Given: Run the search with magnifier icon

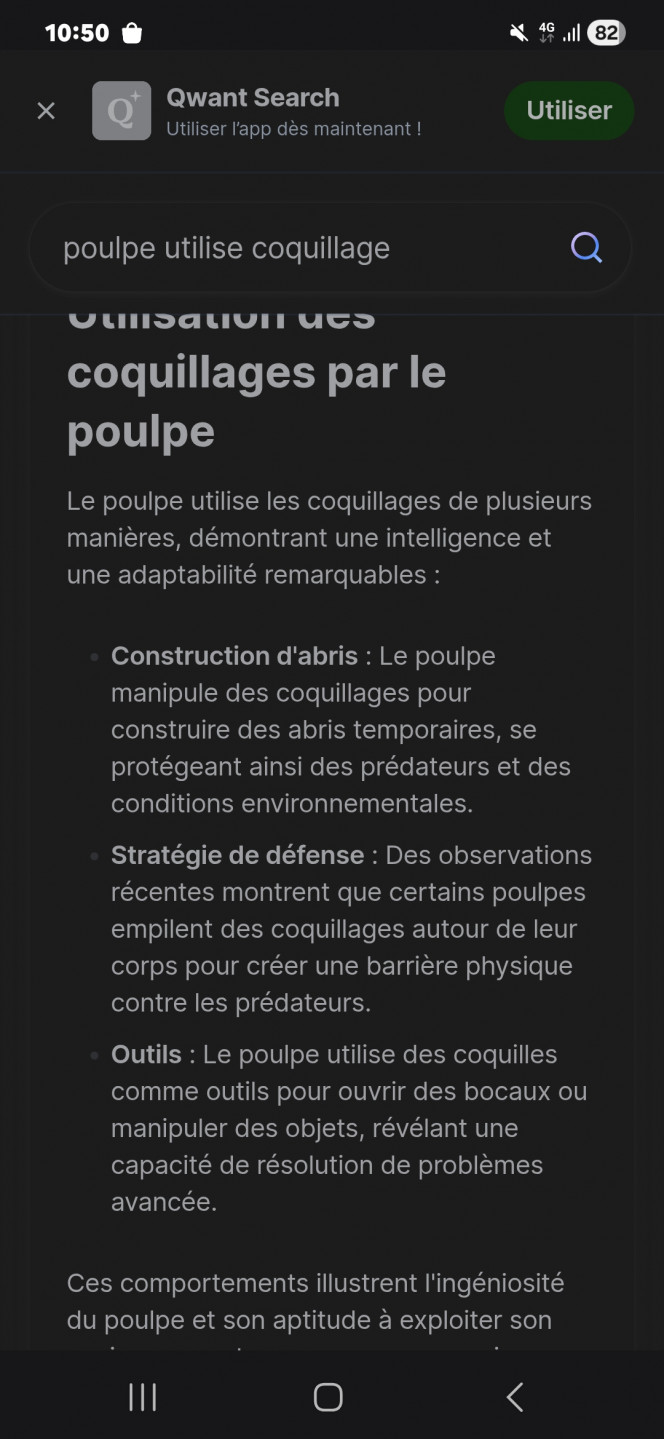Looking at the screenshot, I should (586, 247).
